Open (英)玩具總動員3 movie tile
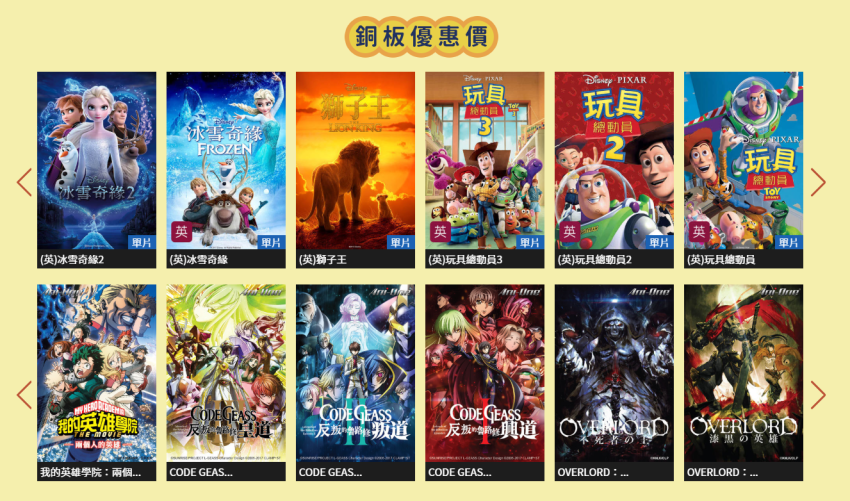Image resolution: width=850 pixels, height=501 pixels. 485,160
